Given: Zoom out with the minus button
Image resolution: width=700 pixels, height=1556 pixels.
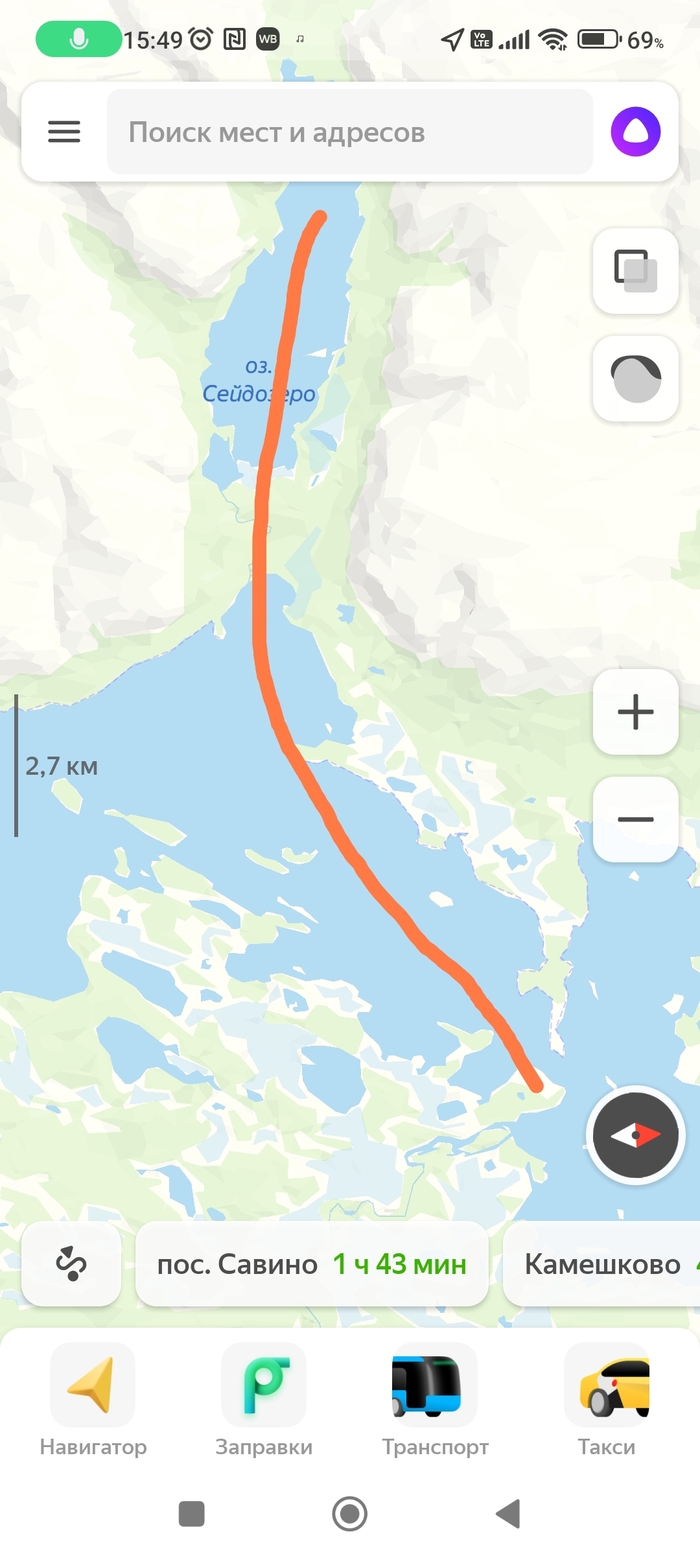Looking at the screenshot, I should [x=635, y=819].
